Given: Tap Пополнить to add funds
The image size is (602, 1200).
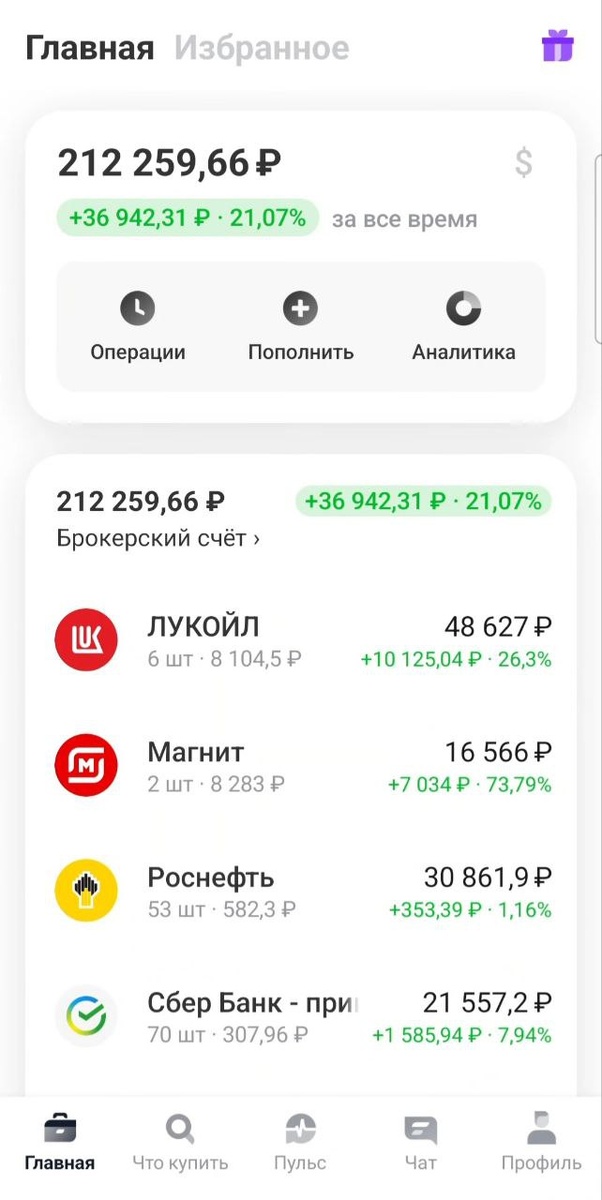Looking at the screenshot, I should click(x=300, y=327).
